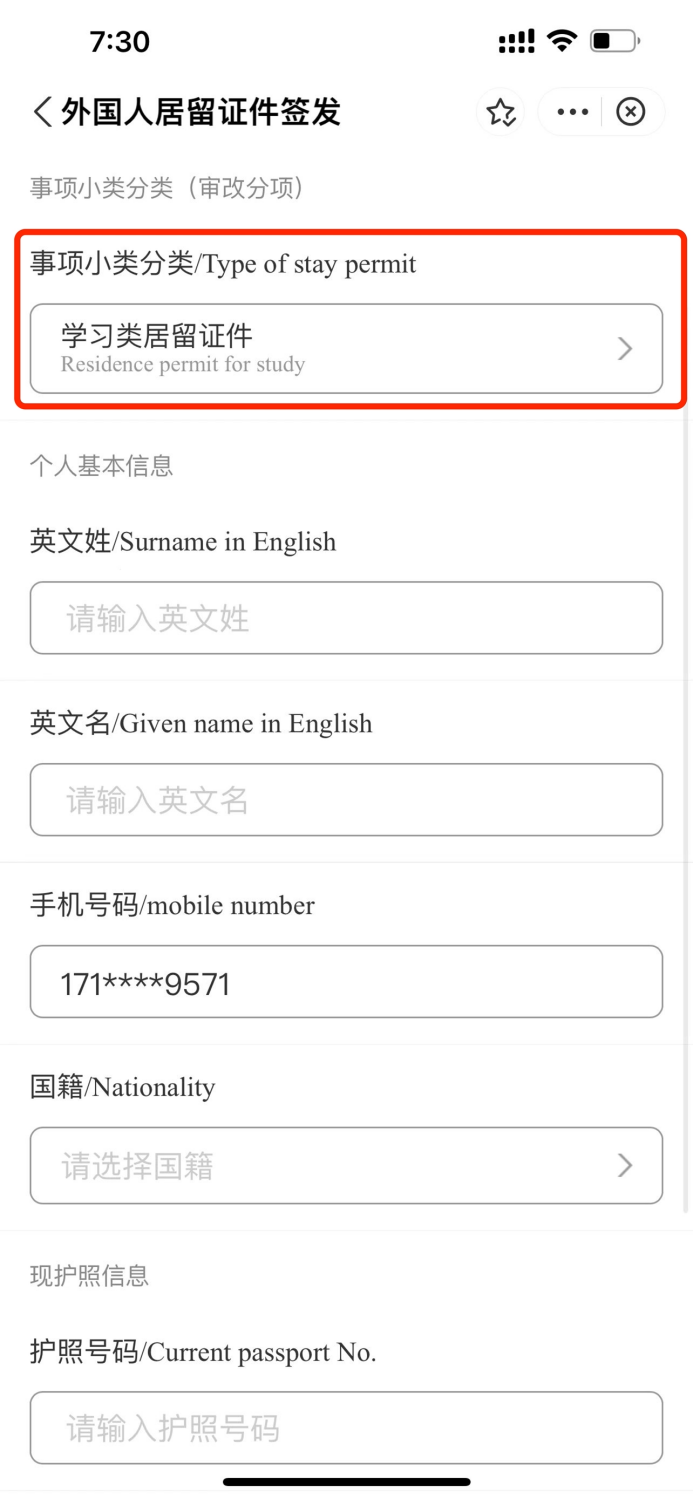
Task: Add this mini program to favorites
Action: pos(500,112)
